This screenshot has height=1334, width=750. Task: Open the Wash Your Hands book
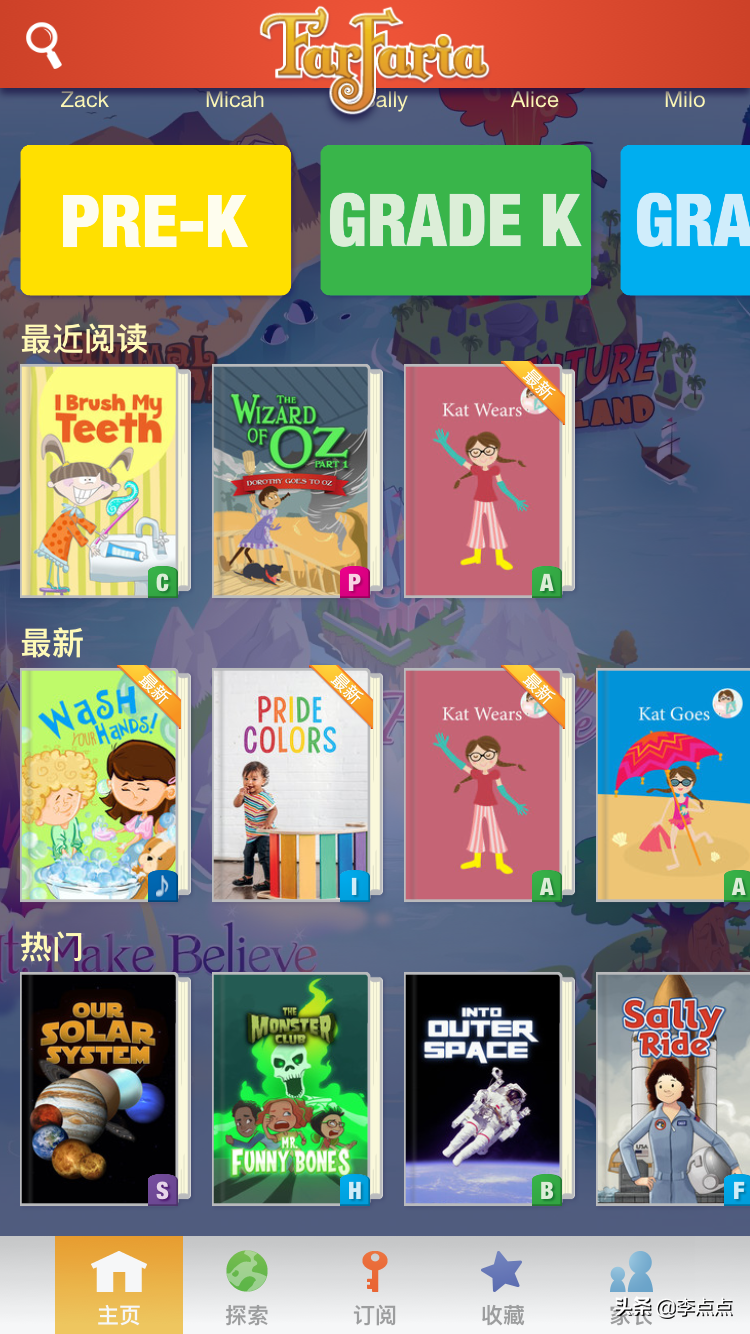[100, 785]
